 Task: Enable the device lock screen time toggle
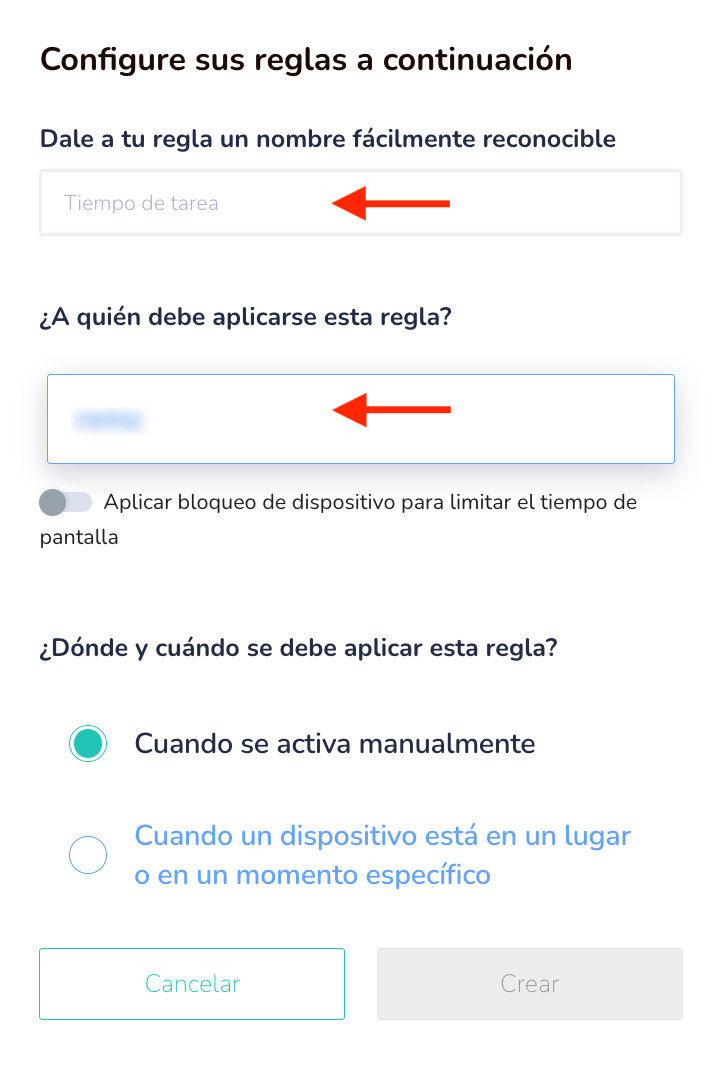pos(65,503)
